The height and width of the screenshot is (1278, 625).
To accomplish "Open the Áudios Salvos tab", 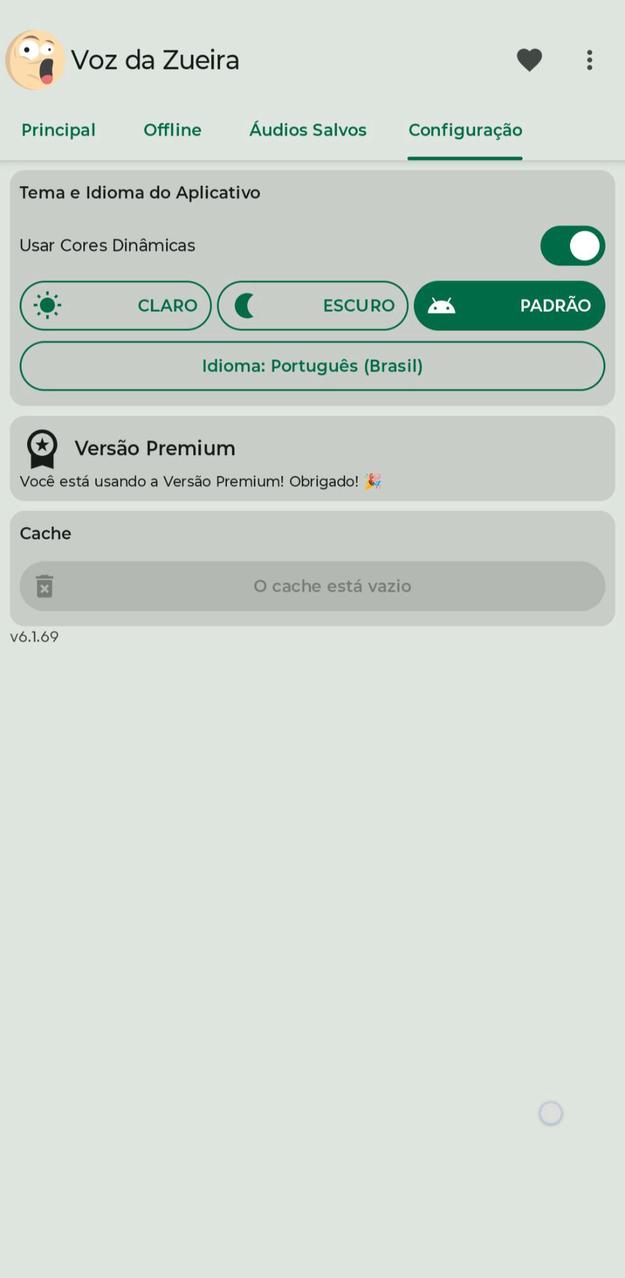I will [x=308, y=130].
